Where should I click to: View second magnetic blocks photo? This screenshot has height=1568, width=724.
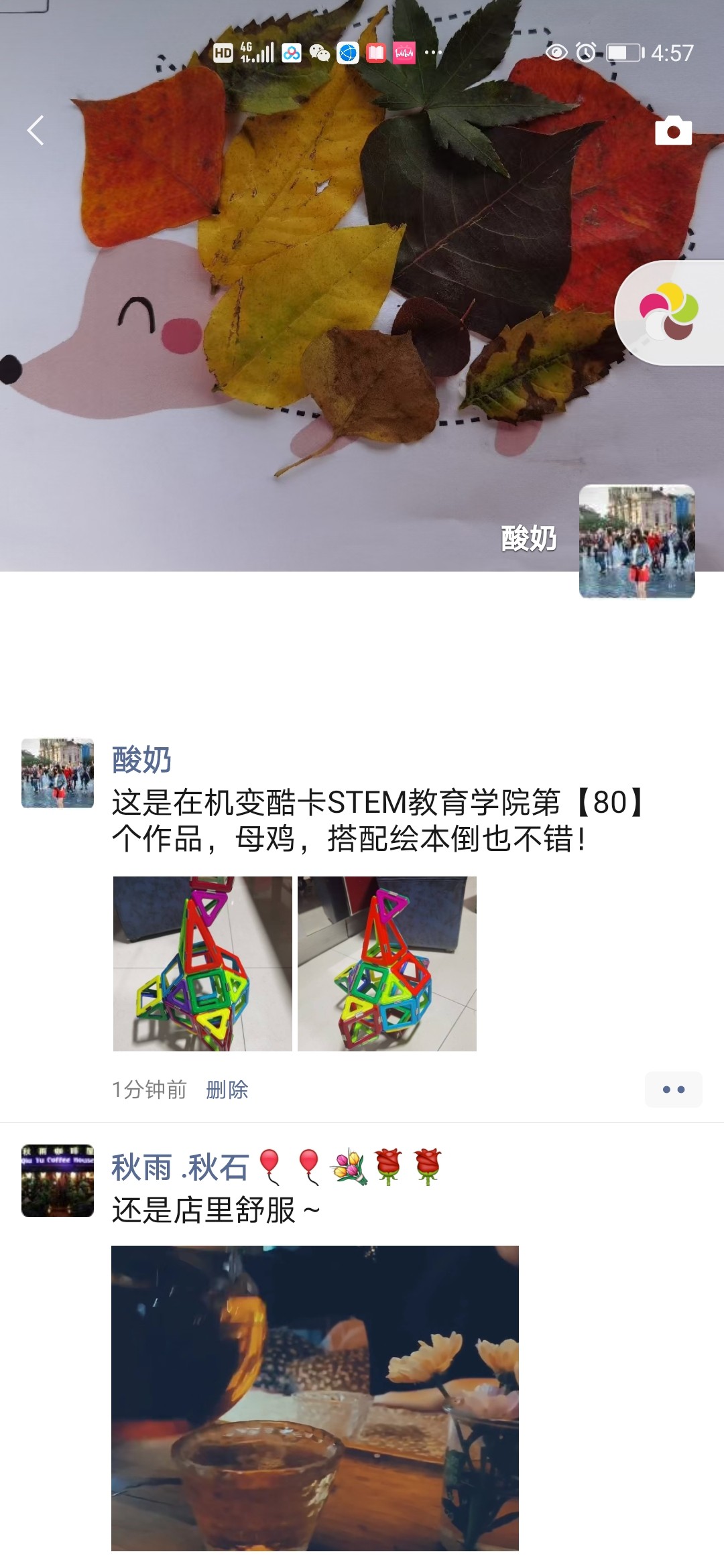(387, 964)
